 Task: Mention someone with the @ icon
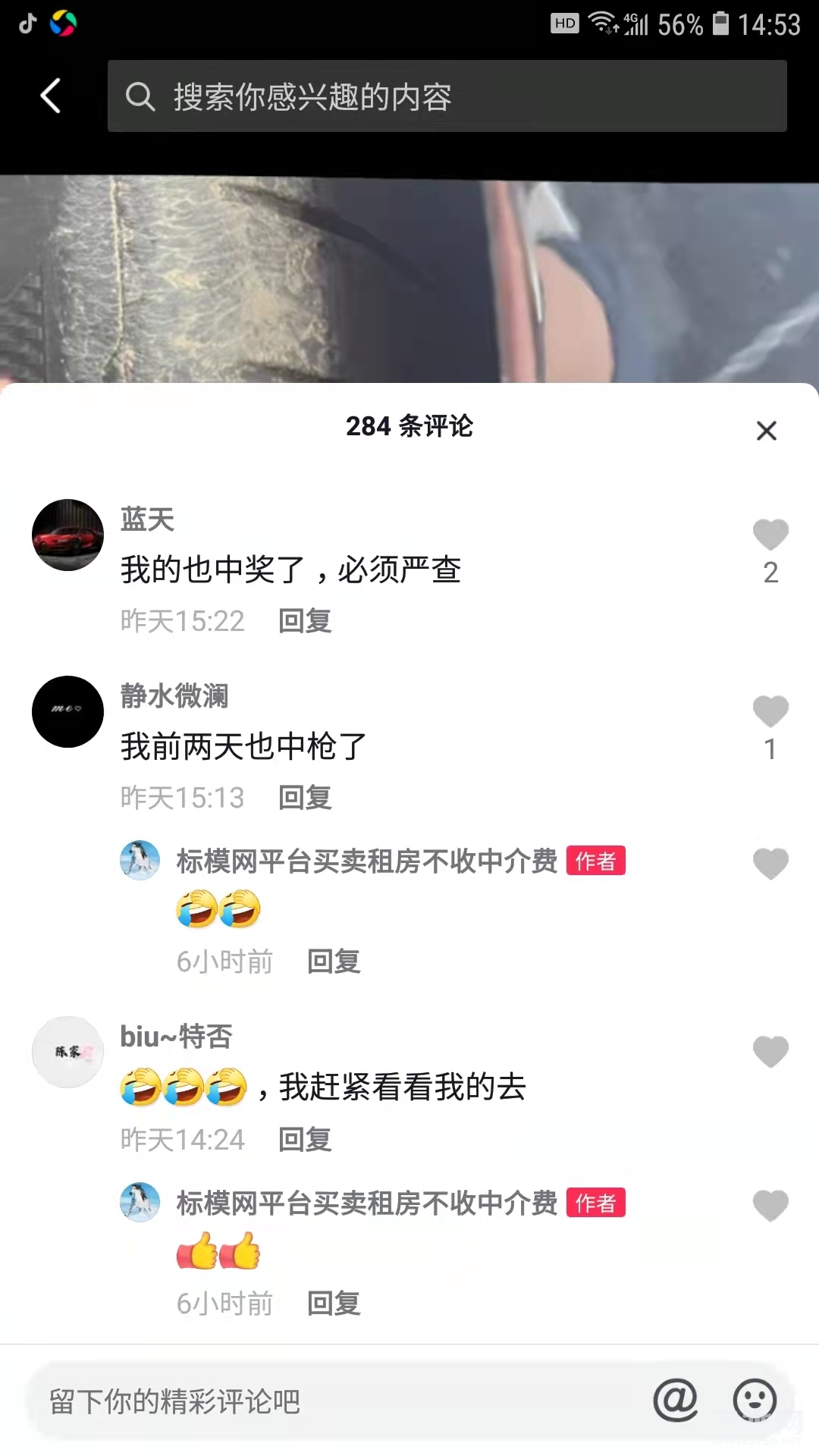[675, 1401]
